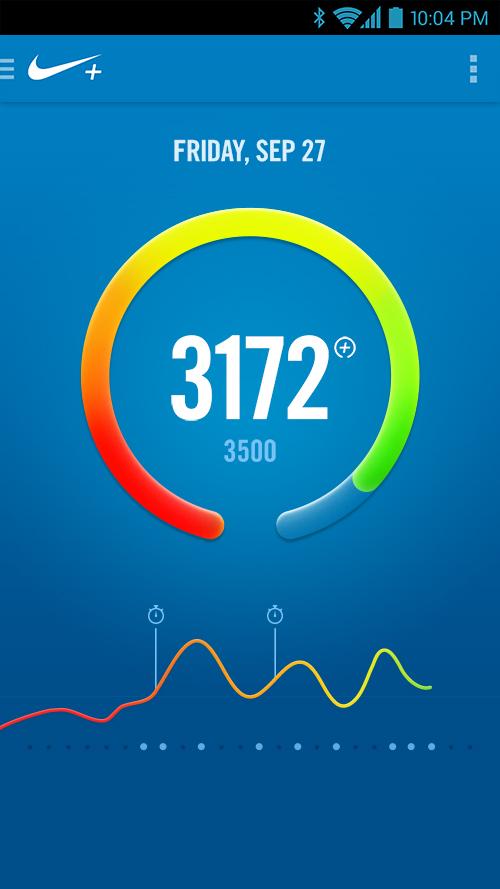Open the NikeFuel ring showing 3172
Viewport: 500px width, 889px height.
[250, 374]
